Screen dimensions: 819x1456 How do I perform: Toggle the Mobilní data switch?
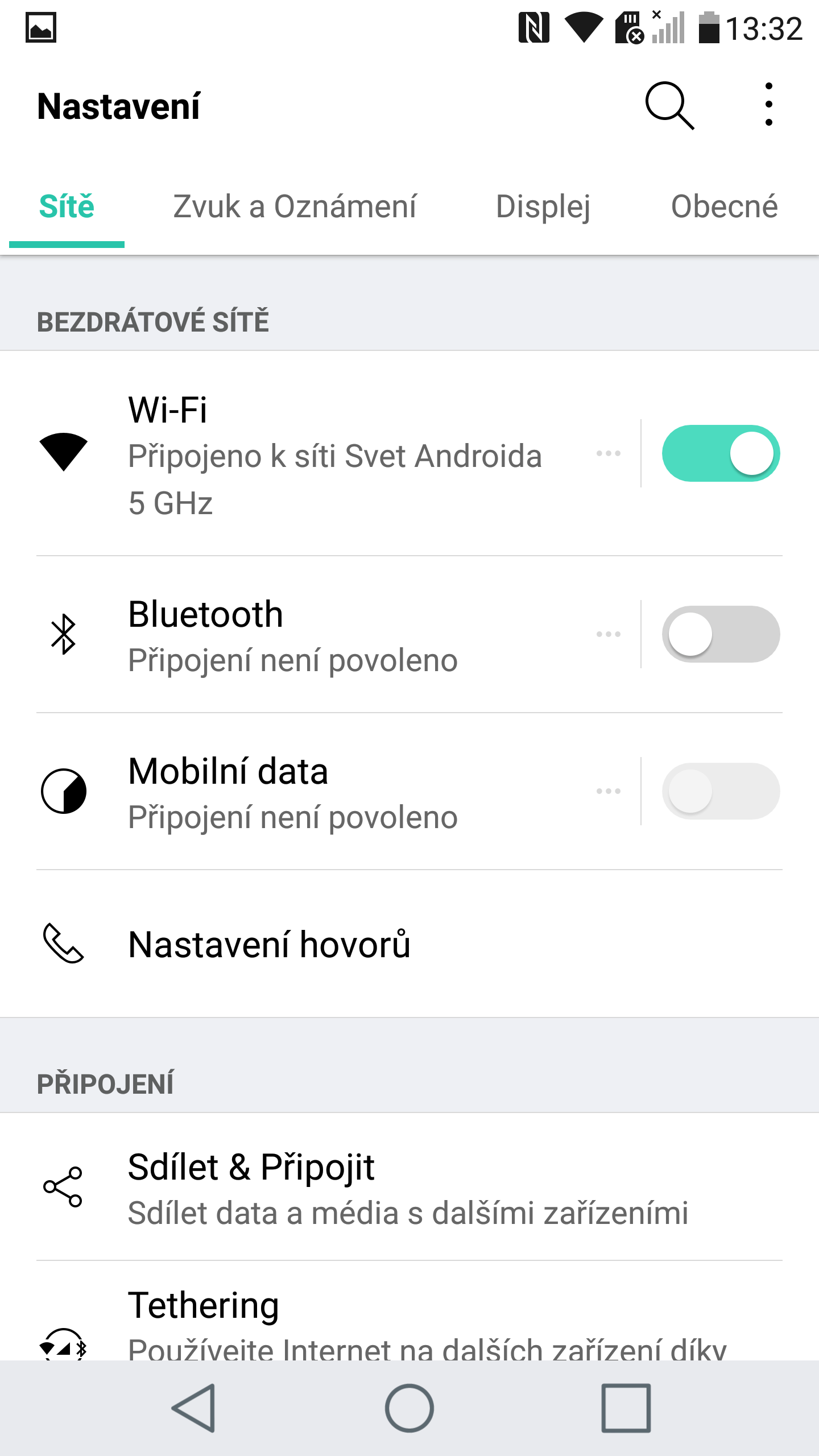(721, 791)
